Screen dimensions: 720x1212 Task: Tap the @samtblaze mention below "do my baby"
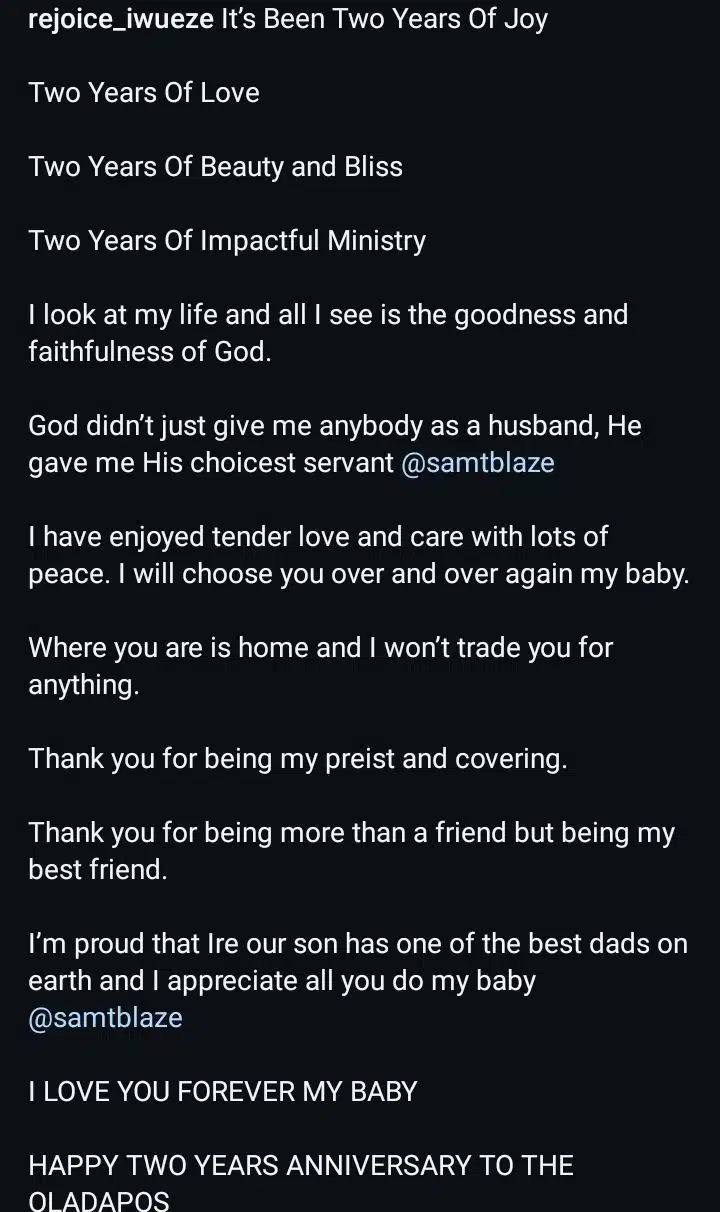[106, 1018]
